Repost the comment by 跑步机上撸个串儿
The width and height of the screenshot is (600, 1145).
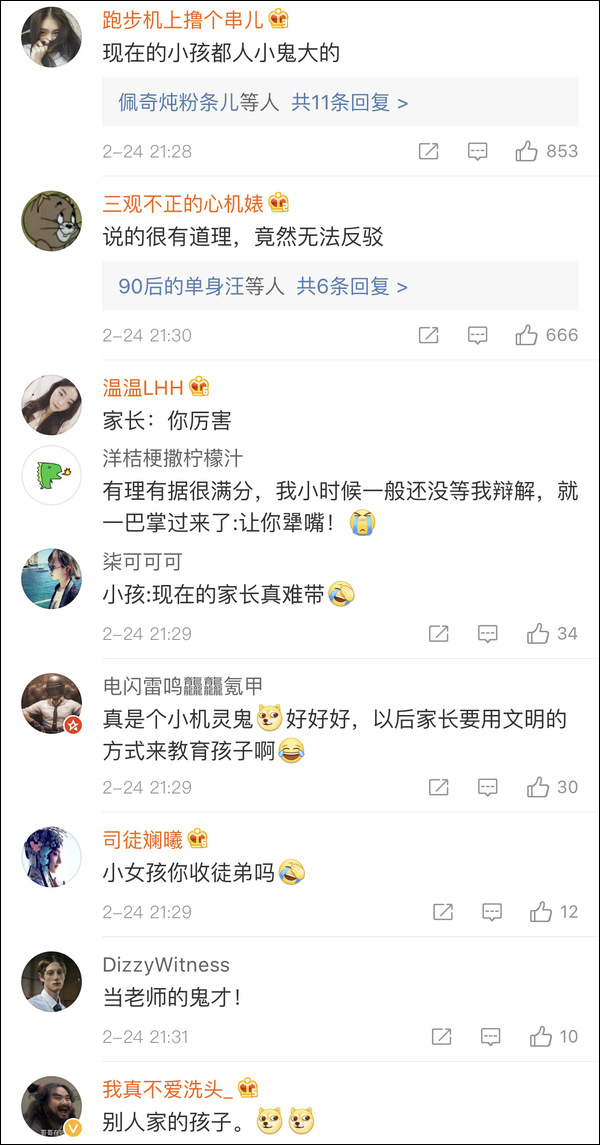pyautogui.click(x=428, y=151)
